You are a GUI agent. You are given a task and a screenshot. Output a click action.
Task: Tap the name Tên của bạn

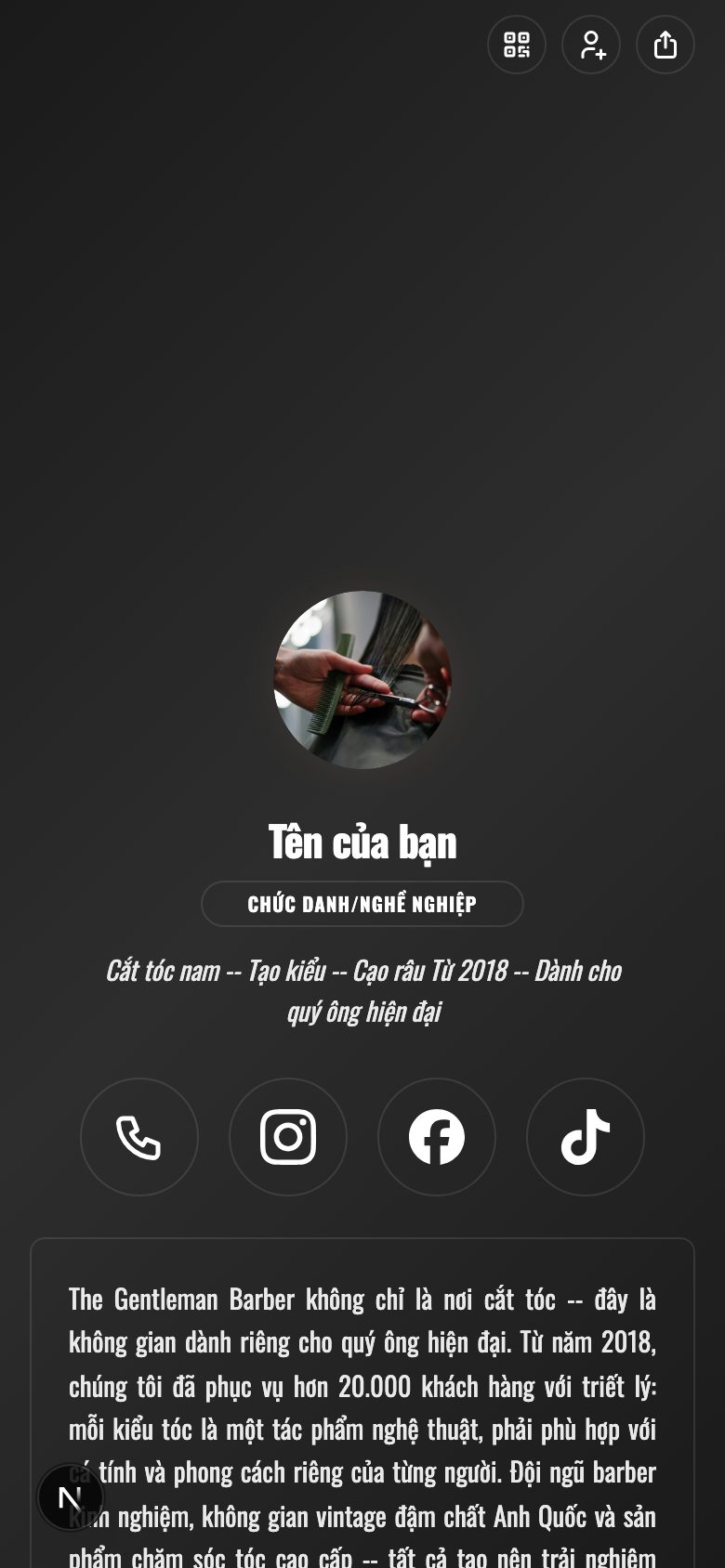362,843
